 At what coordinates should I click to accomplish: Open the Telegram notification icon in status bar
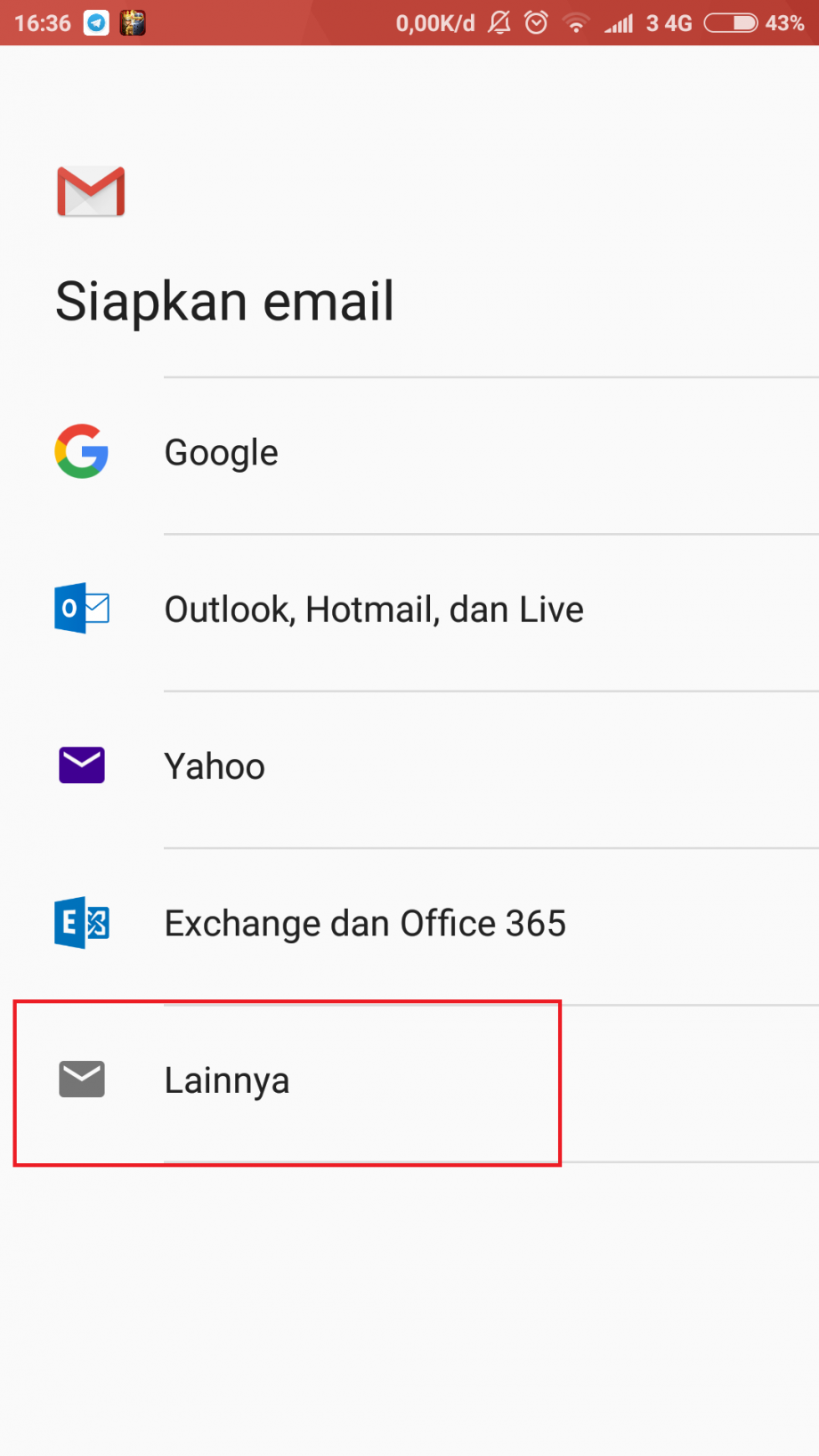tap(97, 22)
